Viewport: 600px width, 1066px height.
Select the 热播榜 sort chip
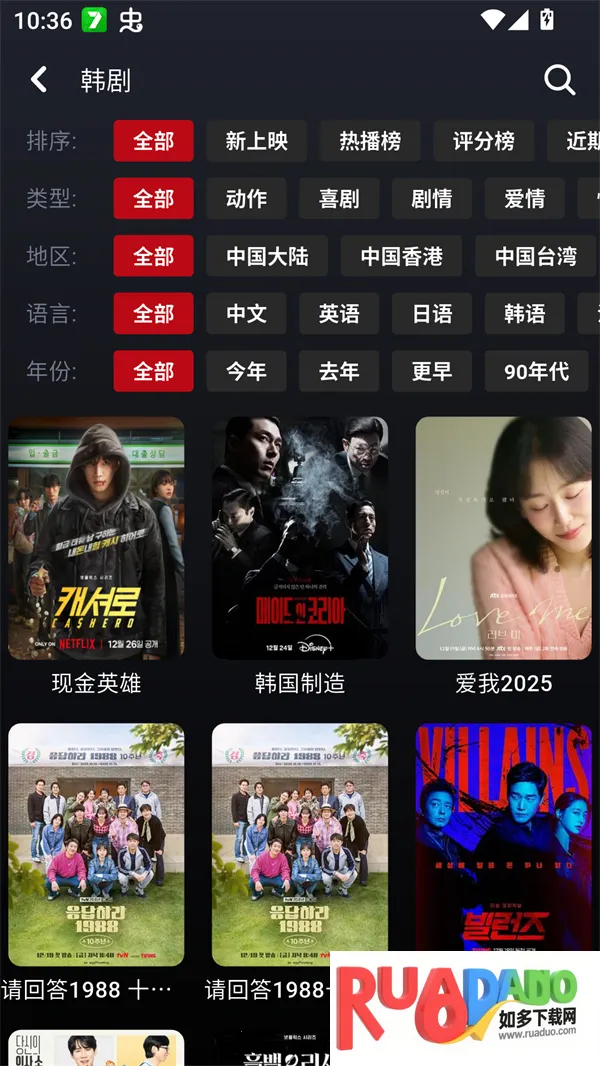pyautogui.click(x=370, y=141)
